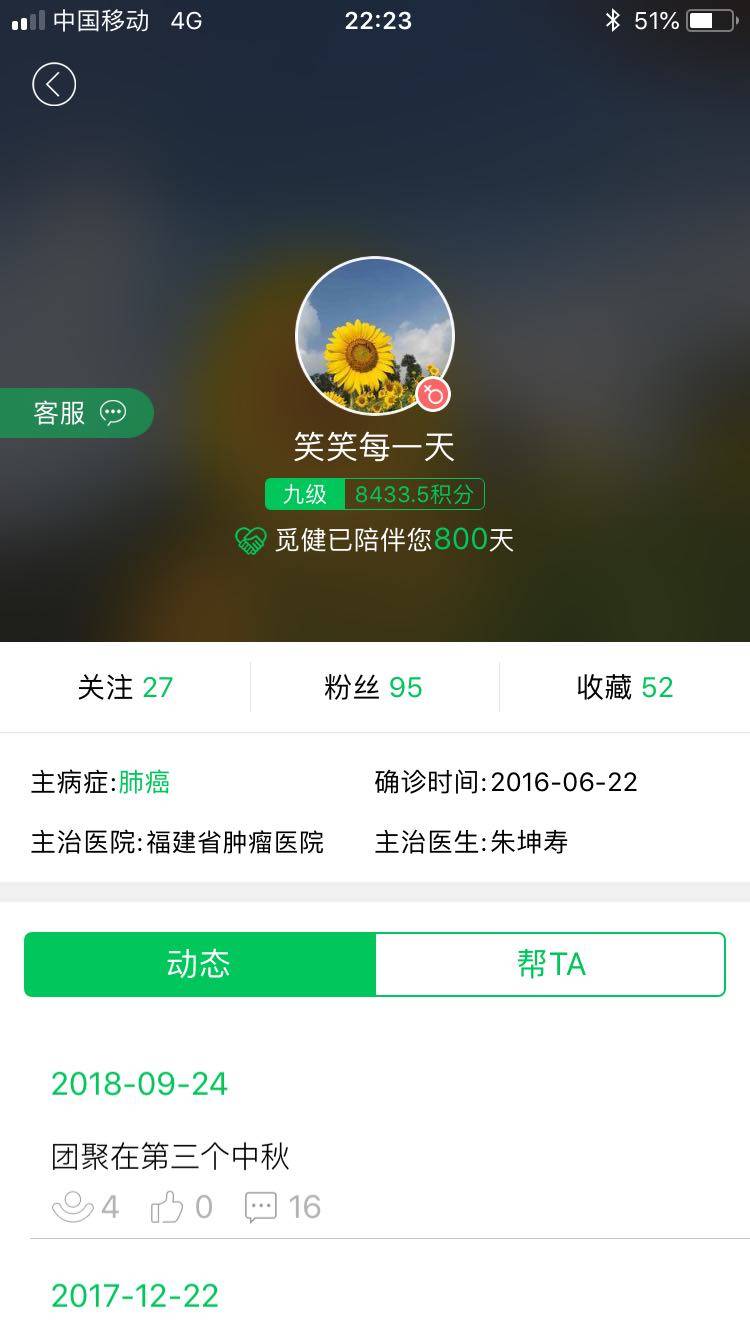The width and height of the screenshot is (750, 1334).
Task: Open the 粉丝 followers list
Action: click(x=374, y=687)
